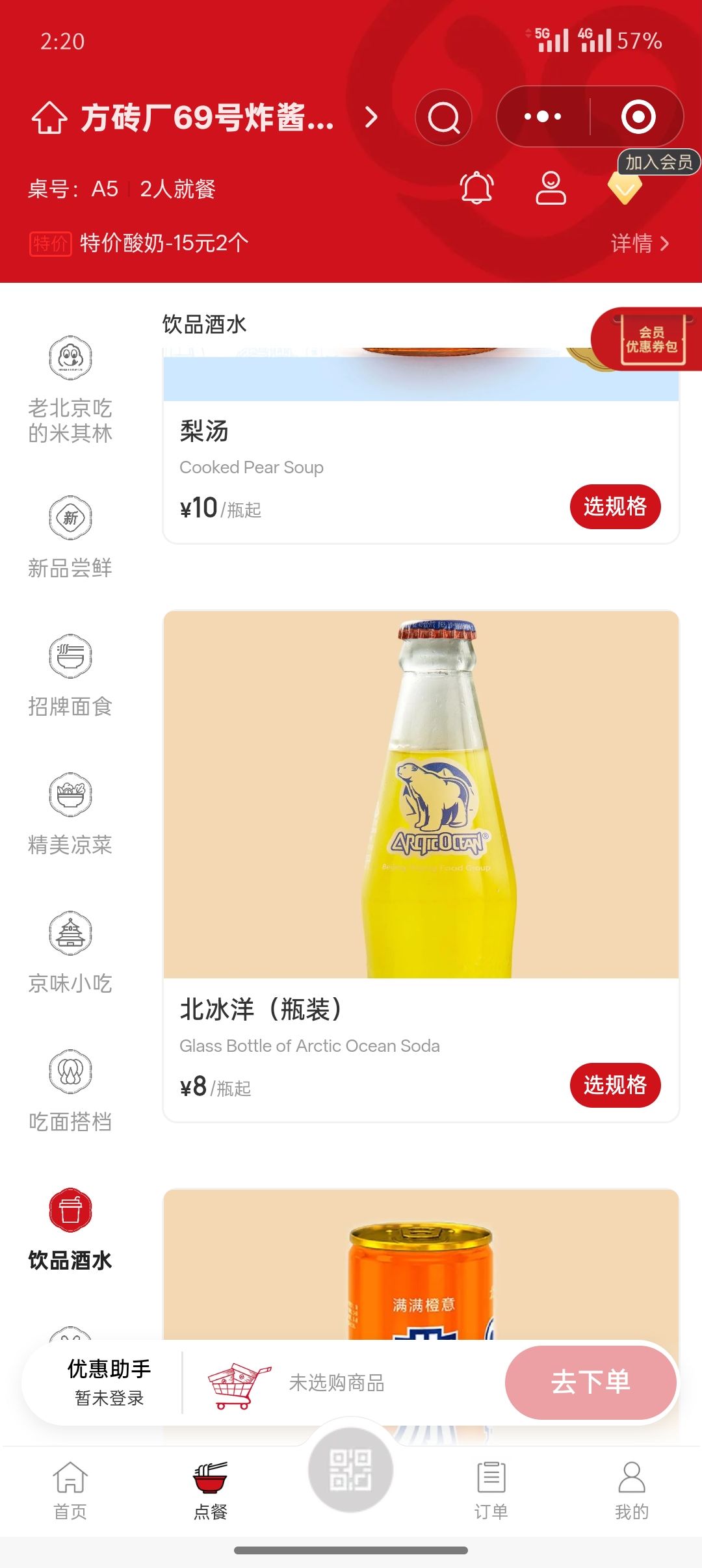The image size is (702, 1568).
Task: Open the user profile icon in the header
Action: click(551, 189)
